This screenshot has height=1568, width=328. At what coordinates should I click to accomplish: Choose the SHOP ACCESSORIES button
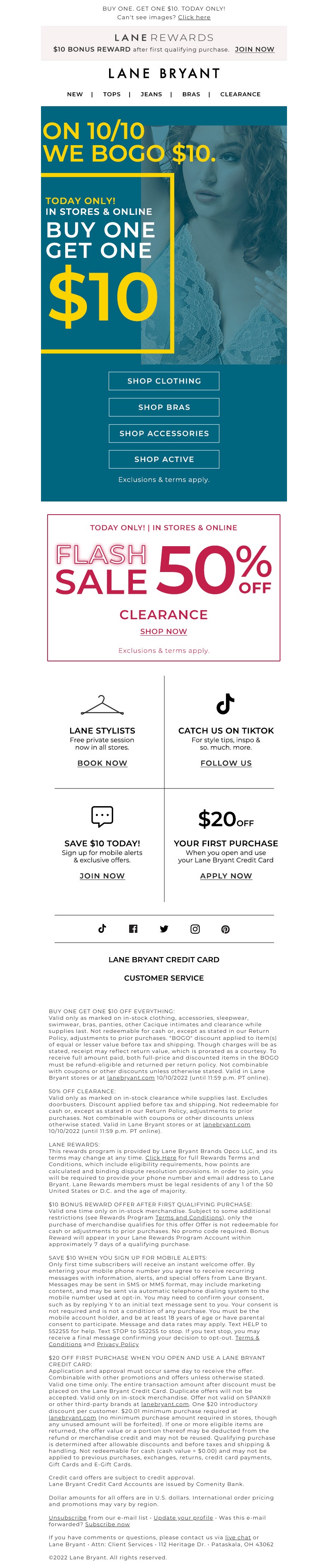164,433
